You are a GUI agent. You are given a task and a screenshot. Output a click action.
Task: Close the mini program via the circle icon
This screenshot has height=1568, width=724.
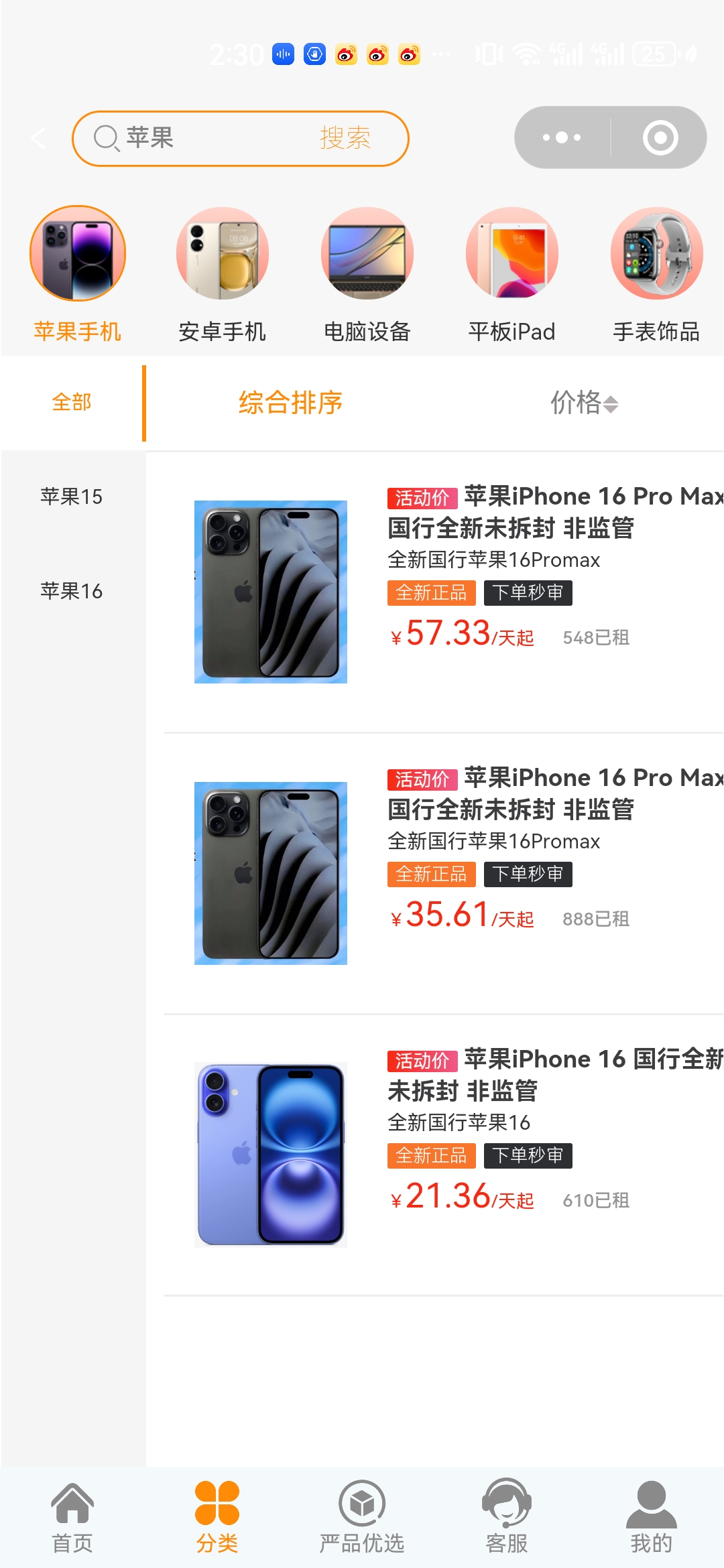pyautogui.click(x=660, y=137)
